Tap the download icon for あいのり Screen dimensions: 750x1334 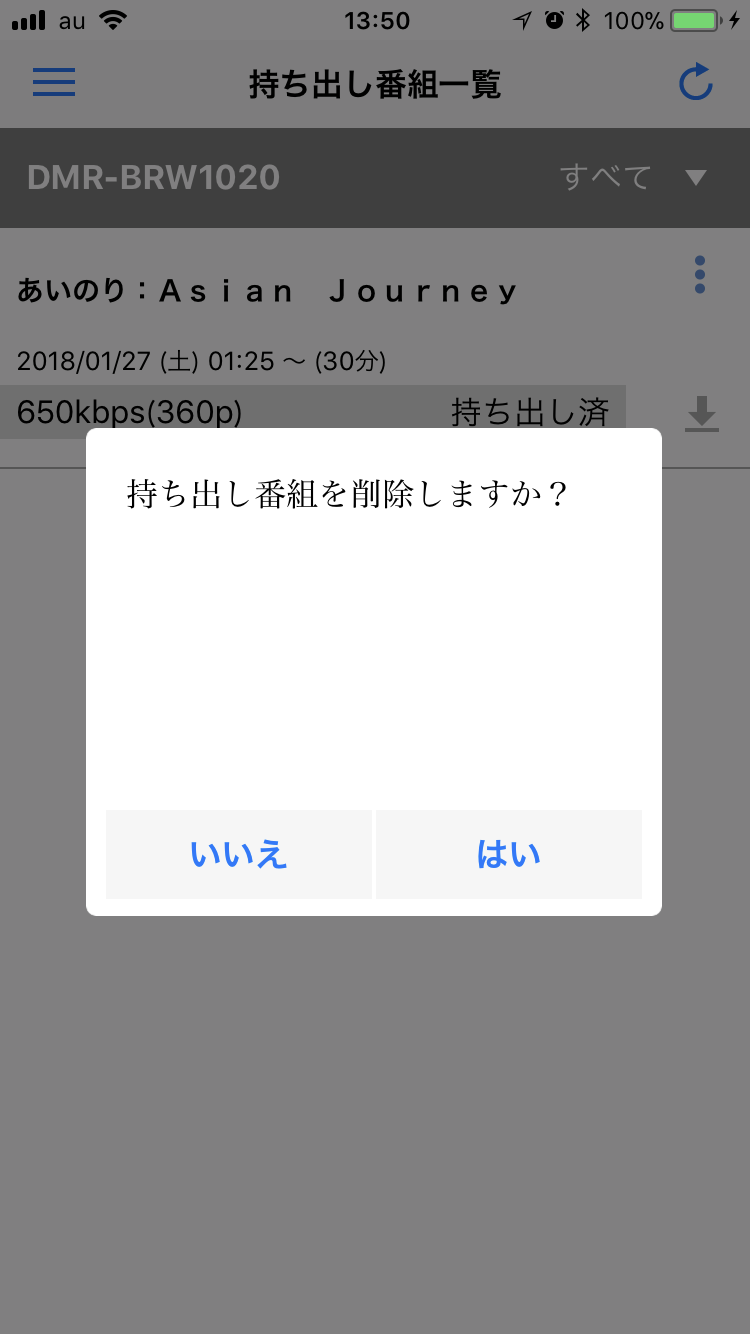click(702, 414)
